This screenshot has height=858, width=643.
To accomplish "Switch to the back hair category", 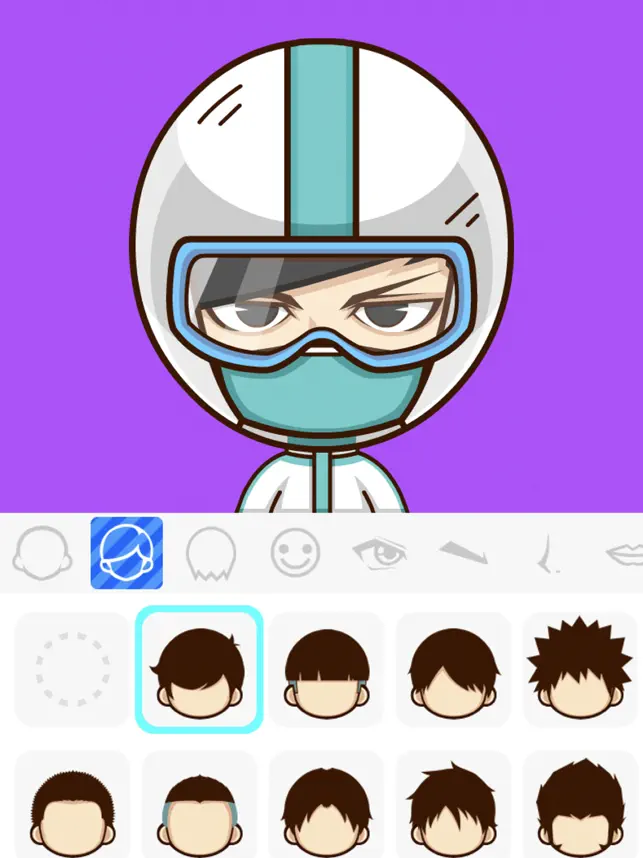I will (x=211, y=553).
